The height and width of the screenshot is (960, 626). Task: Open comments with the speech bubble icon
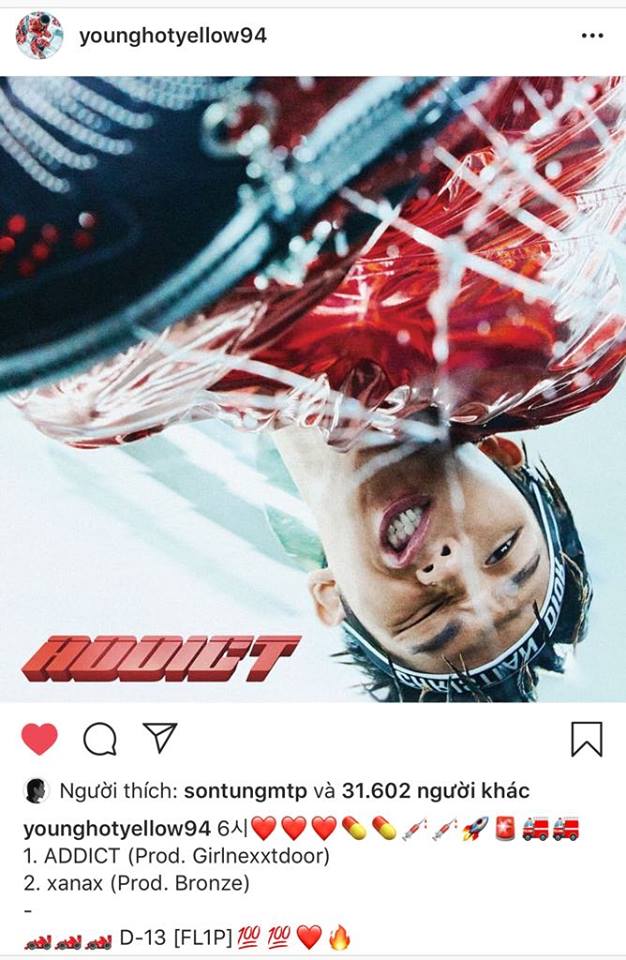click(x=99, y=739)
